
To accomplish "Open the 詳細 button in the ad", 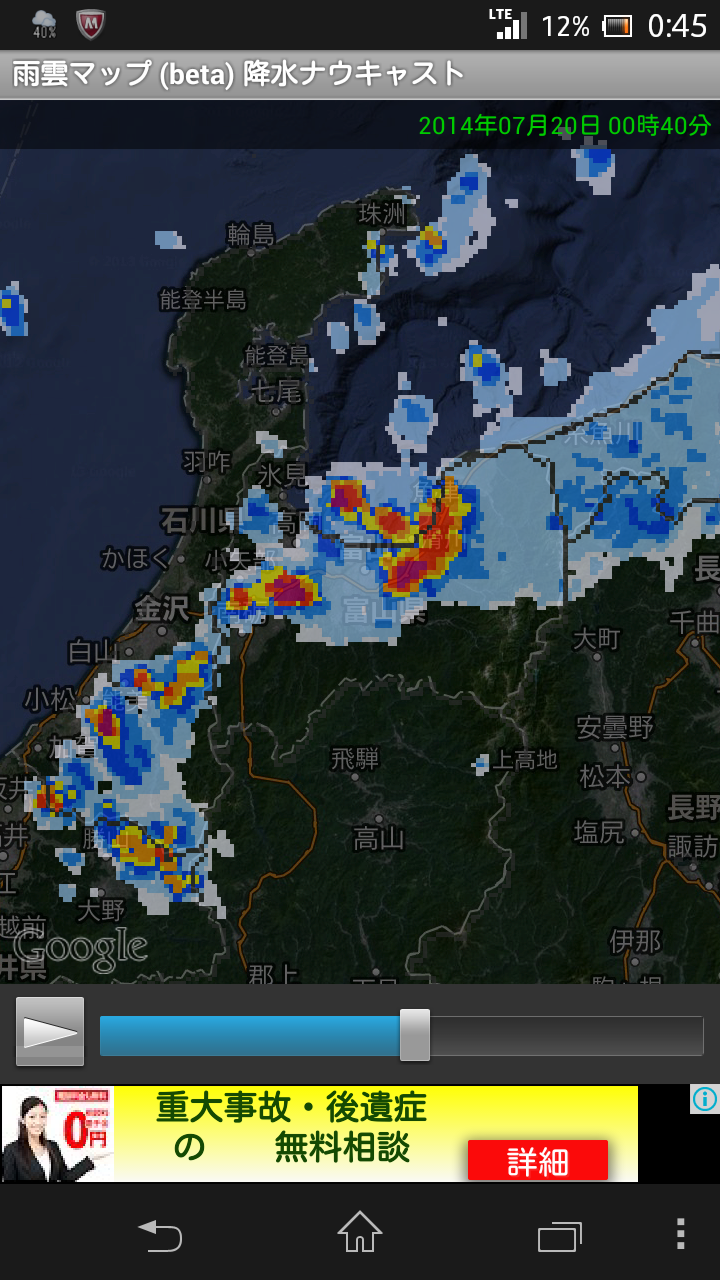I will pos(538,1161).
